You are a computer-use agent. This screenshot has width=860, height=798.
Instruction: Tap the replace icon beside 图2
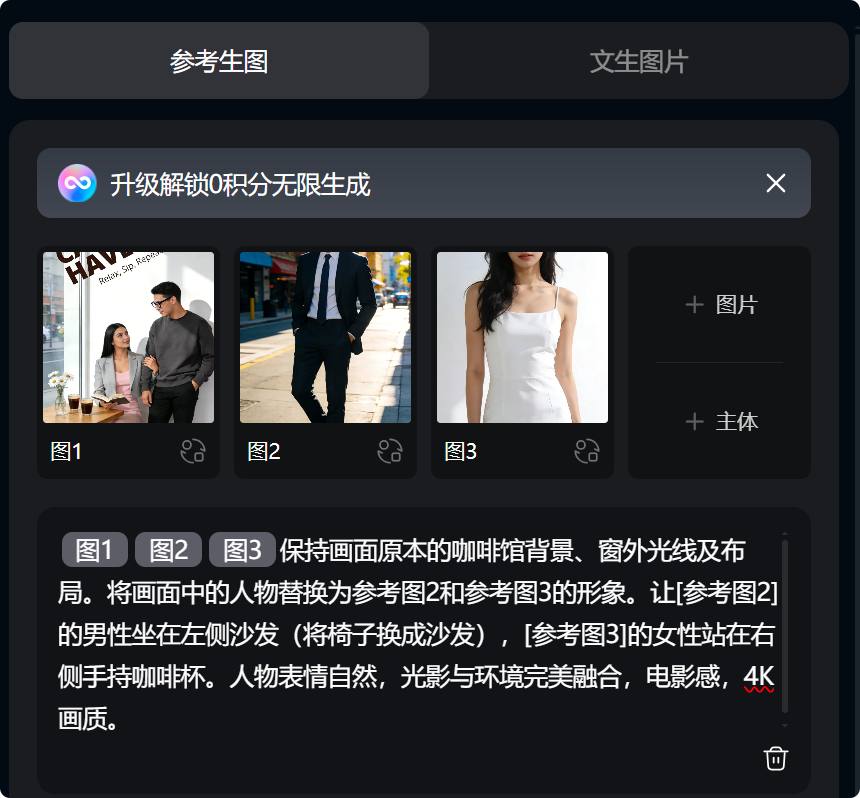tap(390, 452)
